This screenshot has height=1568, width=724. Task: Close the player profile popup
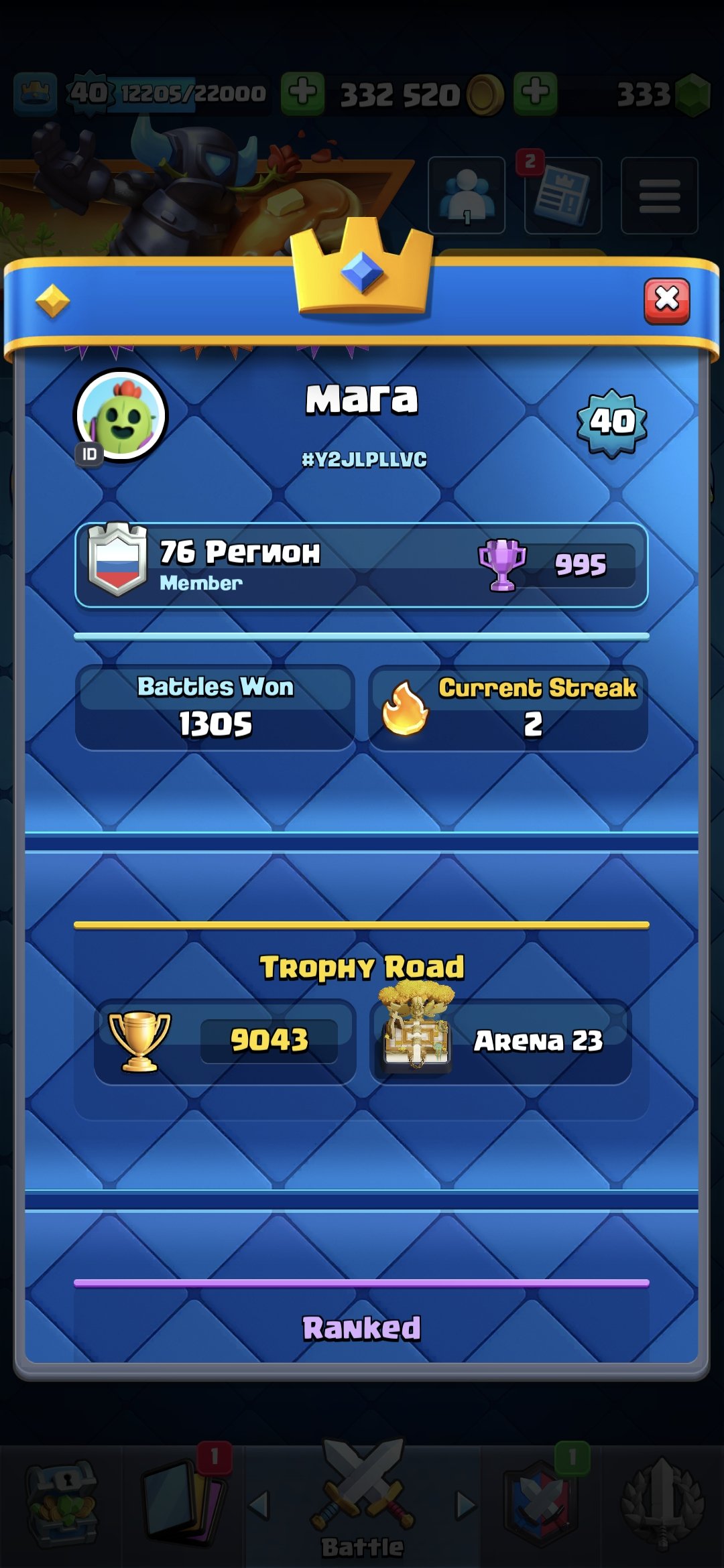[666, 301]
